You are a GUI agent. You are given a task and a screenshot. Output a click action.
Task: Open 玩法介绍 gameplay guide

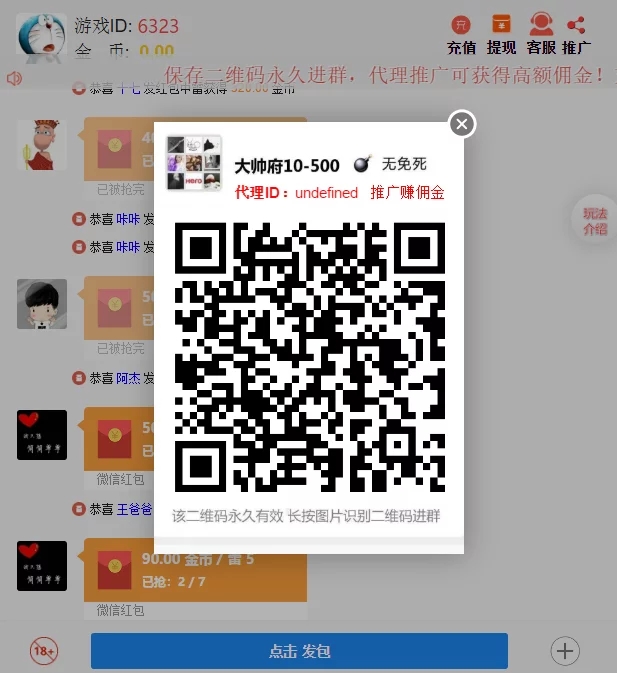click(595, 221)
